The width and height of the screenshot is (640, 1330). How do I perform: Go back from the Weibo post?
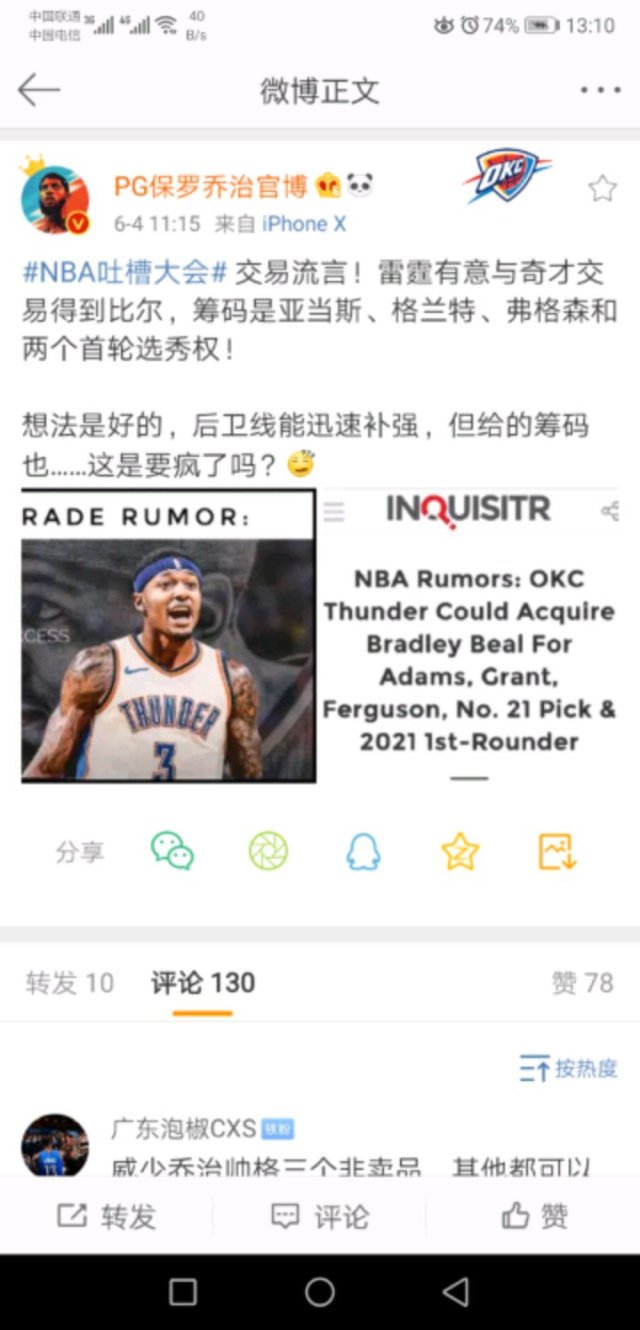[x=39, y=91]
